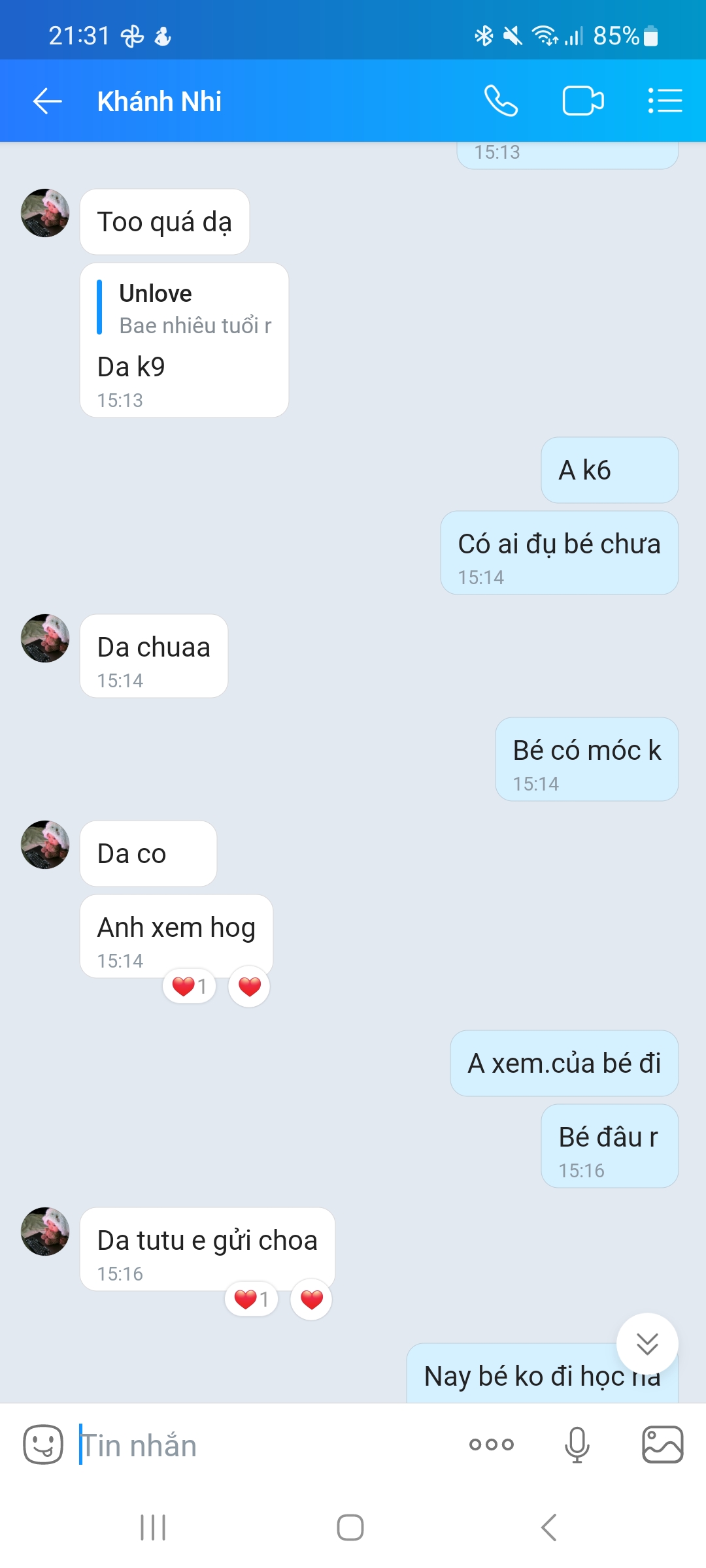Start a voice call with Khánh Nhi
Image resolution: width=706 pixels, height=1568 pixels.
tap(501, 101)
